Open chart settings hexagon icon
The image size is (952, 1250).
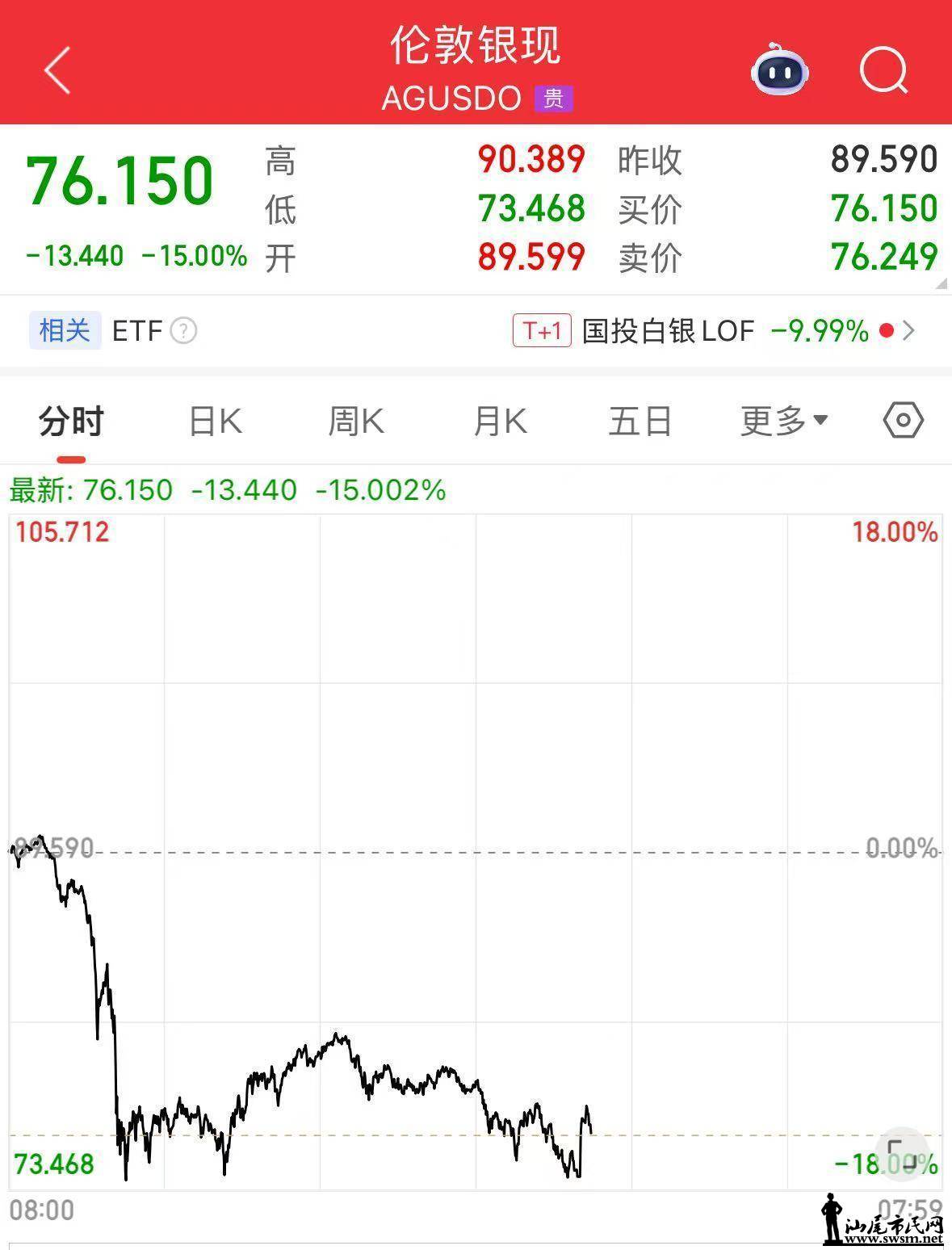903,421
